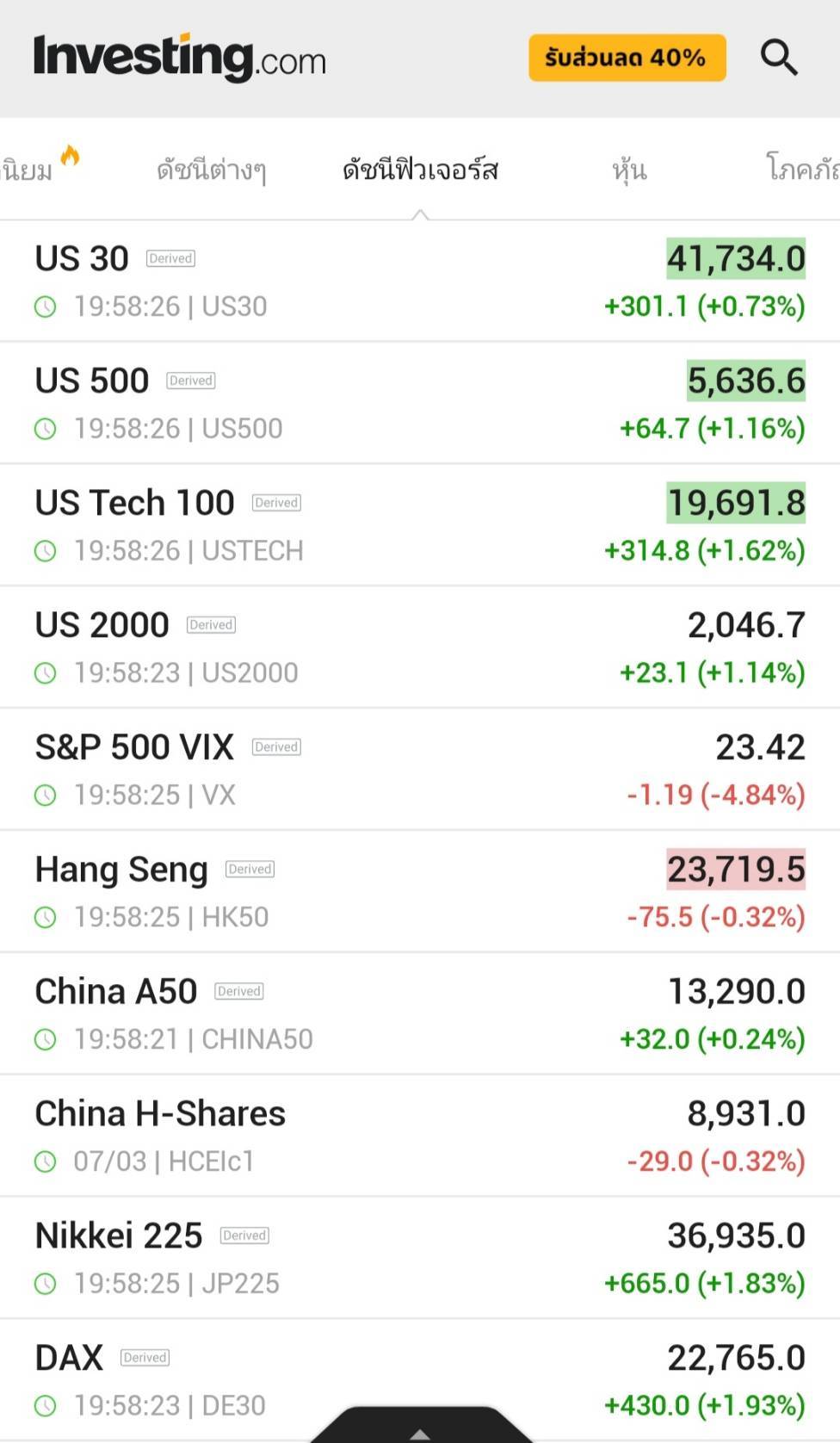840x1443 pixels.
Task: Switch to the หุ้น tab
Action: click(629, 170)
